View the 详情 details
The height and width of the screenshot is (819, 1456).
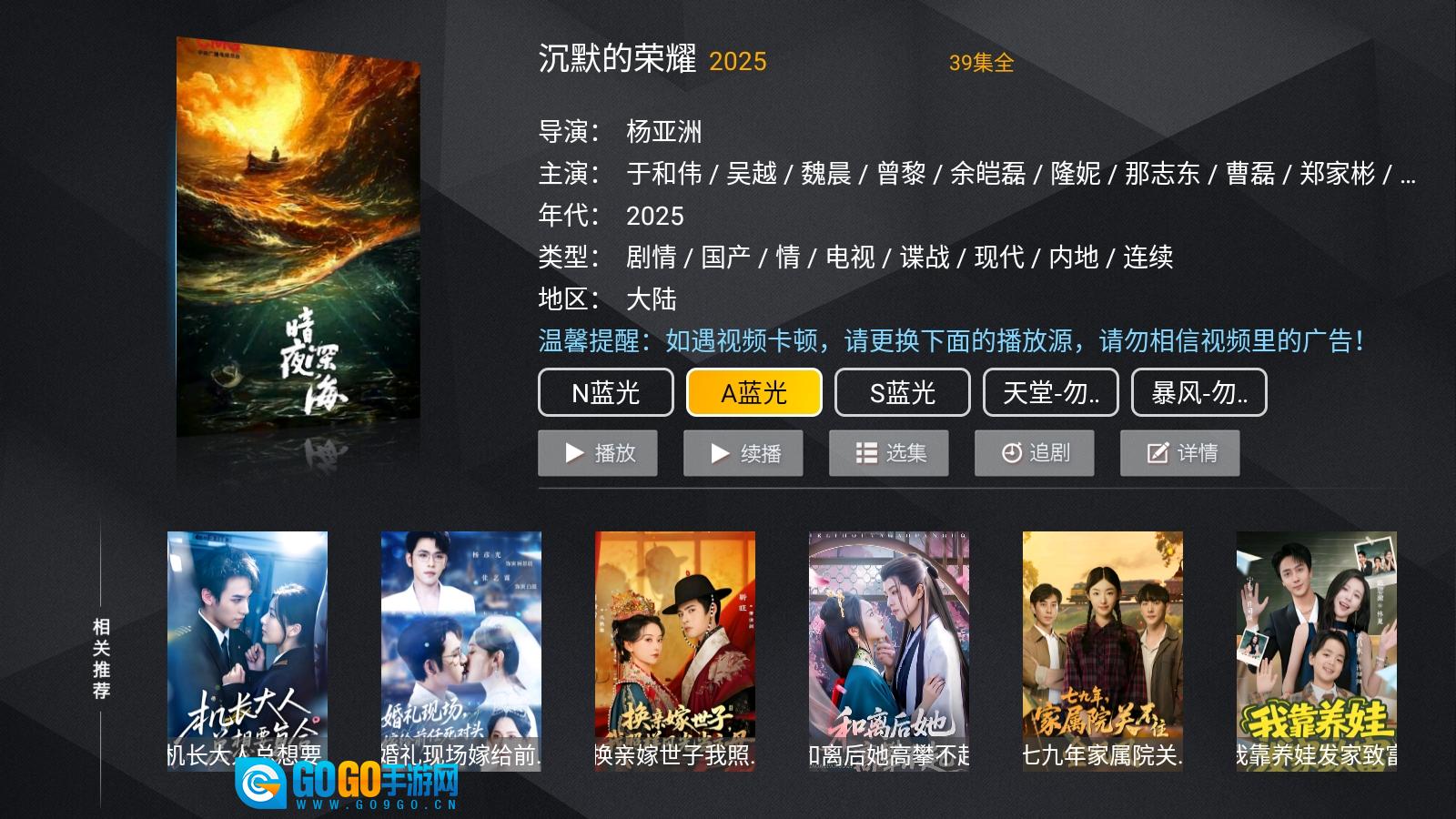[1179, 453]
